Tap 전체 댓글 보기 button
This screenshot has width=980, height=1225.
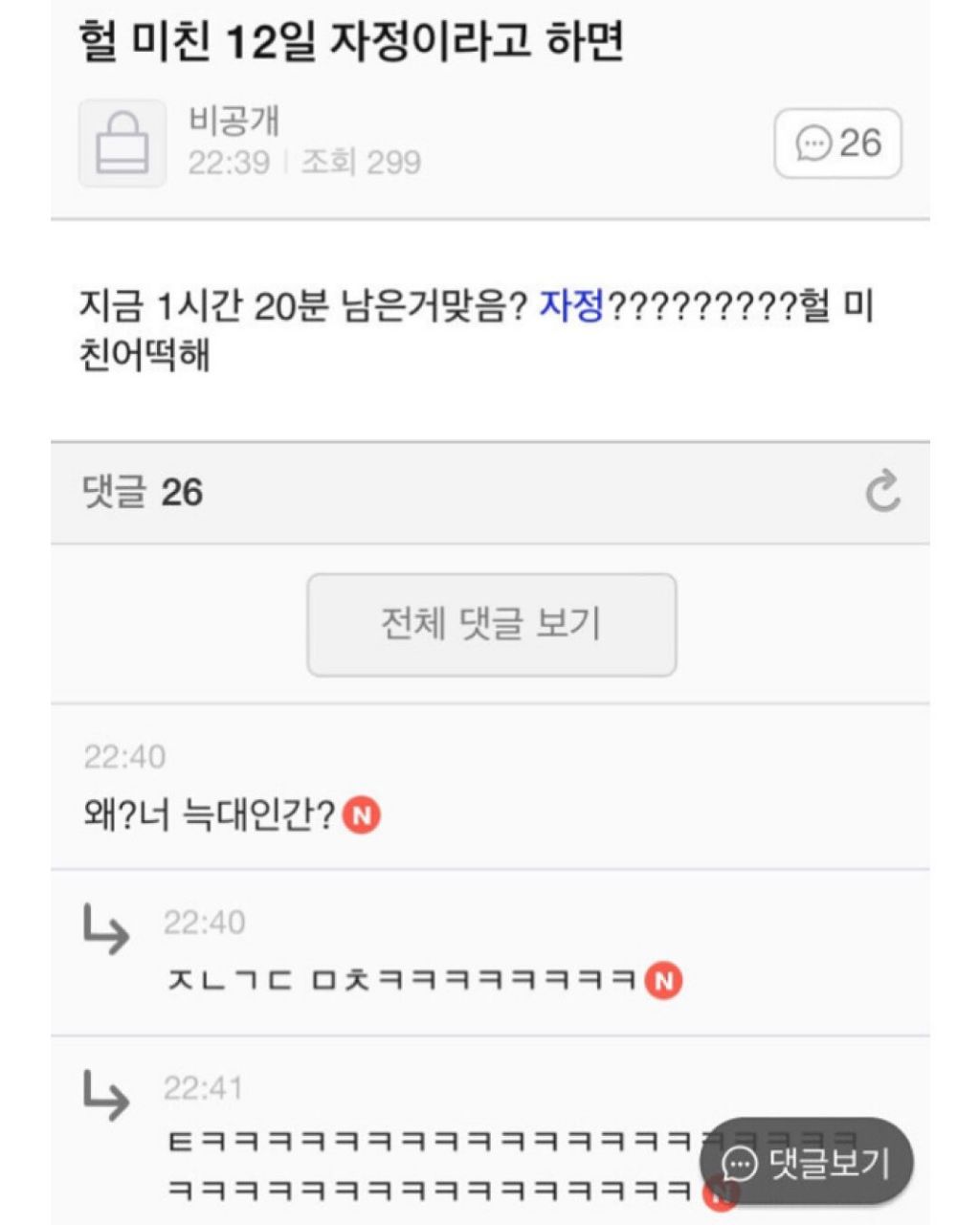pos(491,625)
